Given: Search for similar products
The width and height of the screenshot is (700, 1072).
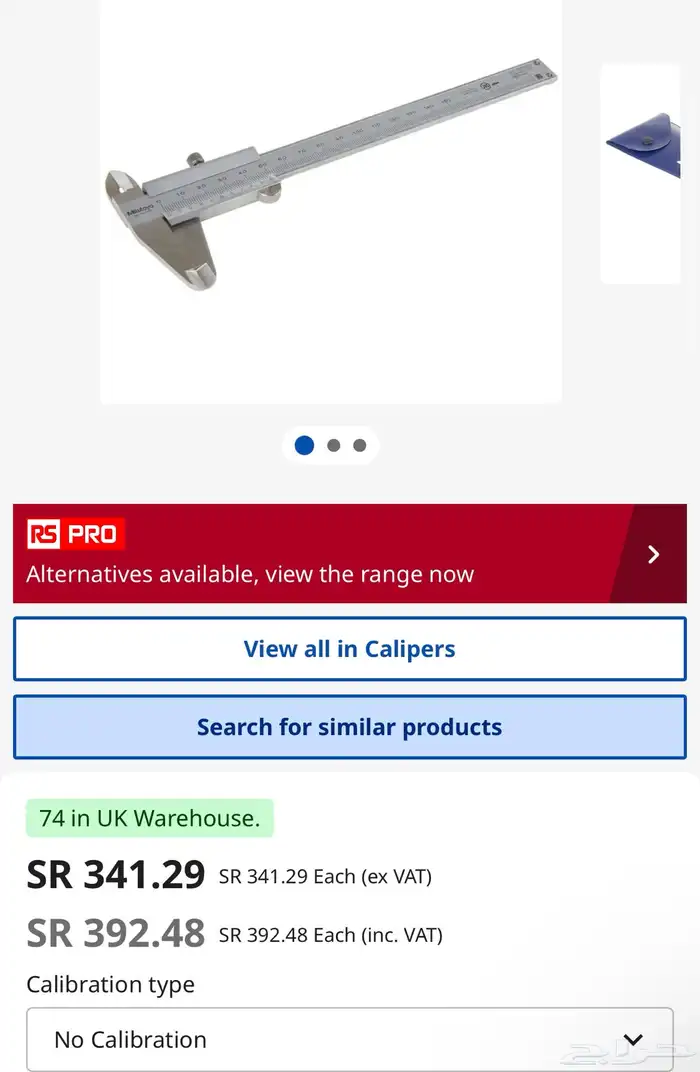Looking at the screenshot, I should [349, 727].
